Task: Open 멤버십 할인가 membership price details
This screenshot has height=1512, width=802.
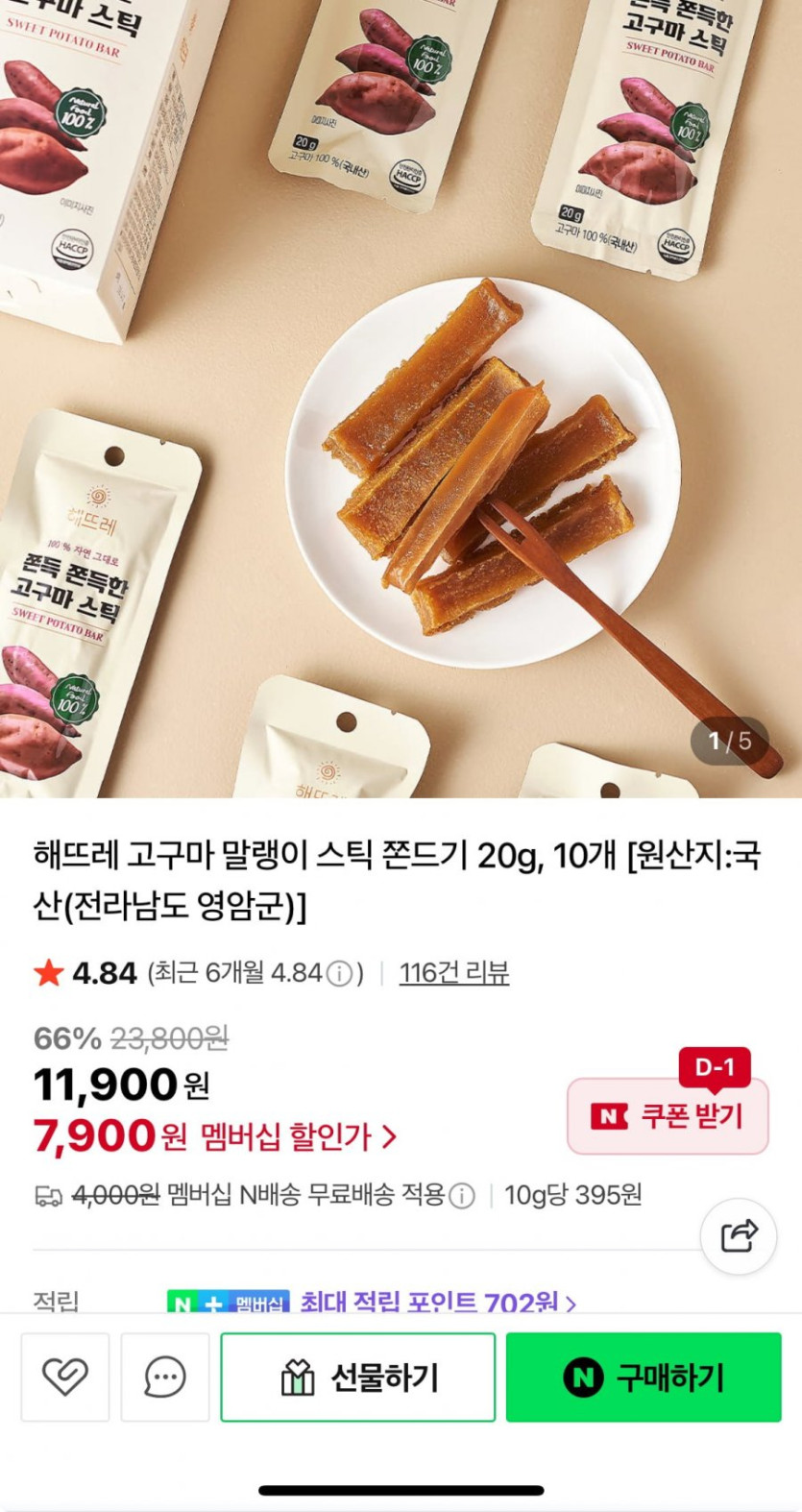Action: click(298, 1136)
